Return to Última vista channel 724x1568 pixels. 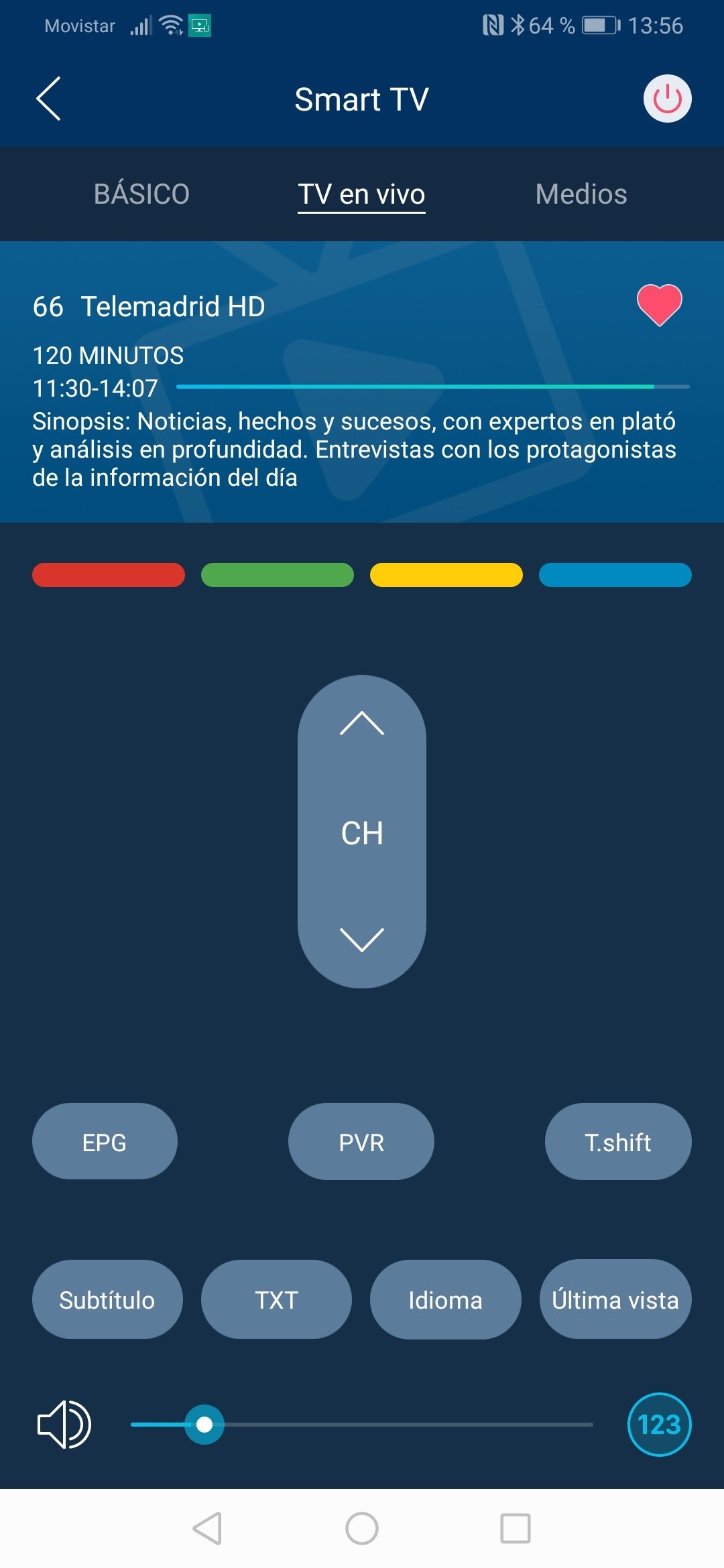click(615, 1300)
